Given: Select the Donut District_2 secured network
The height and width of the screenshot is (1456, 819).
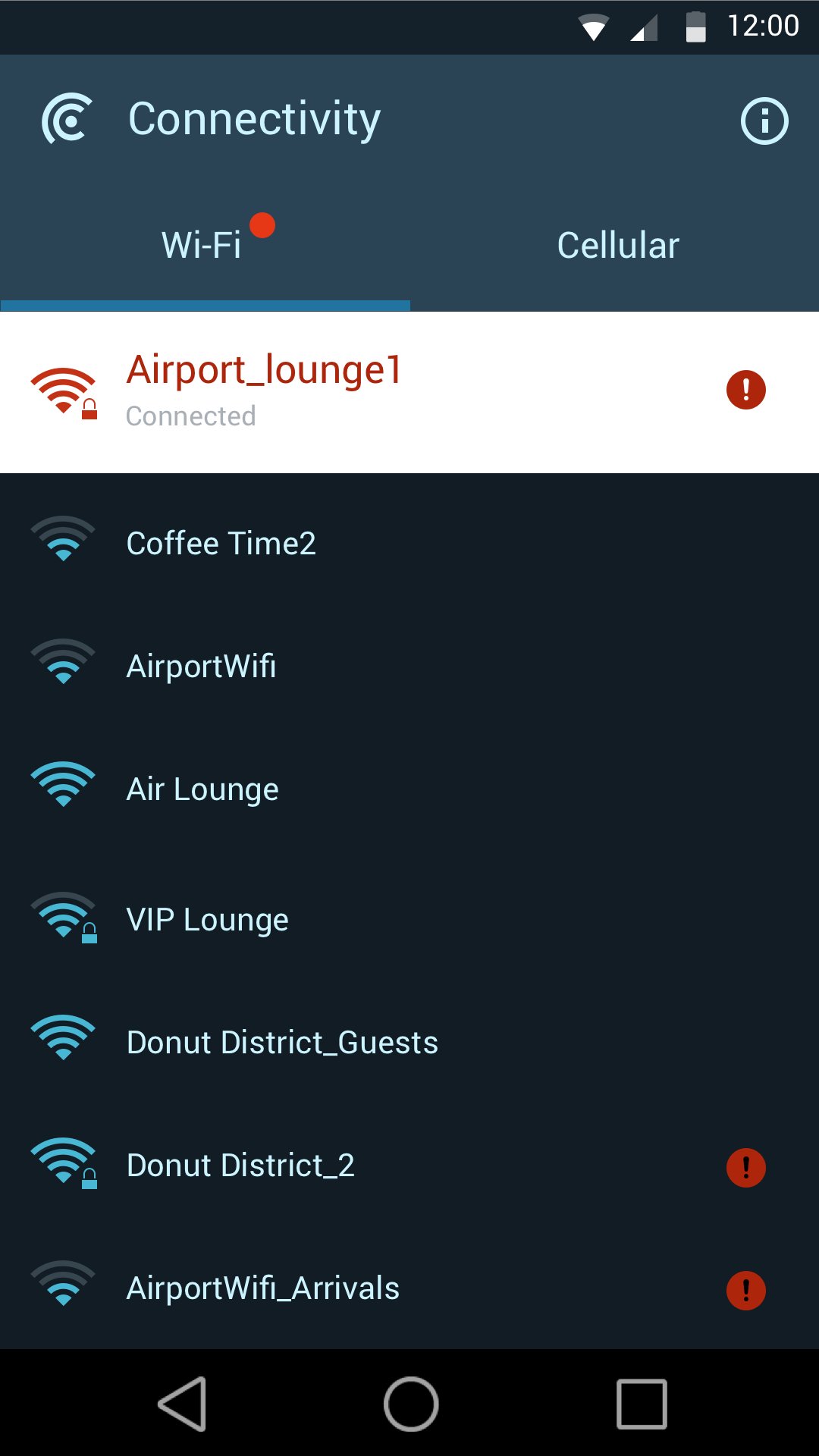Looking at the screenshot, I should [x=241, y=1166].
